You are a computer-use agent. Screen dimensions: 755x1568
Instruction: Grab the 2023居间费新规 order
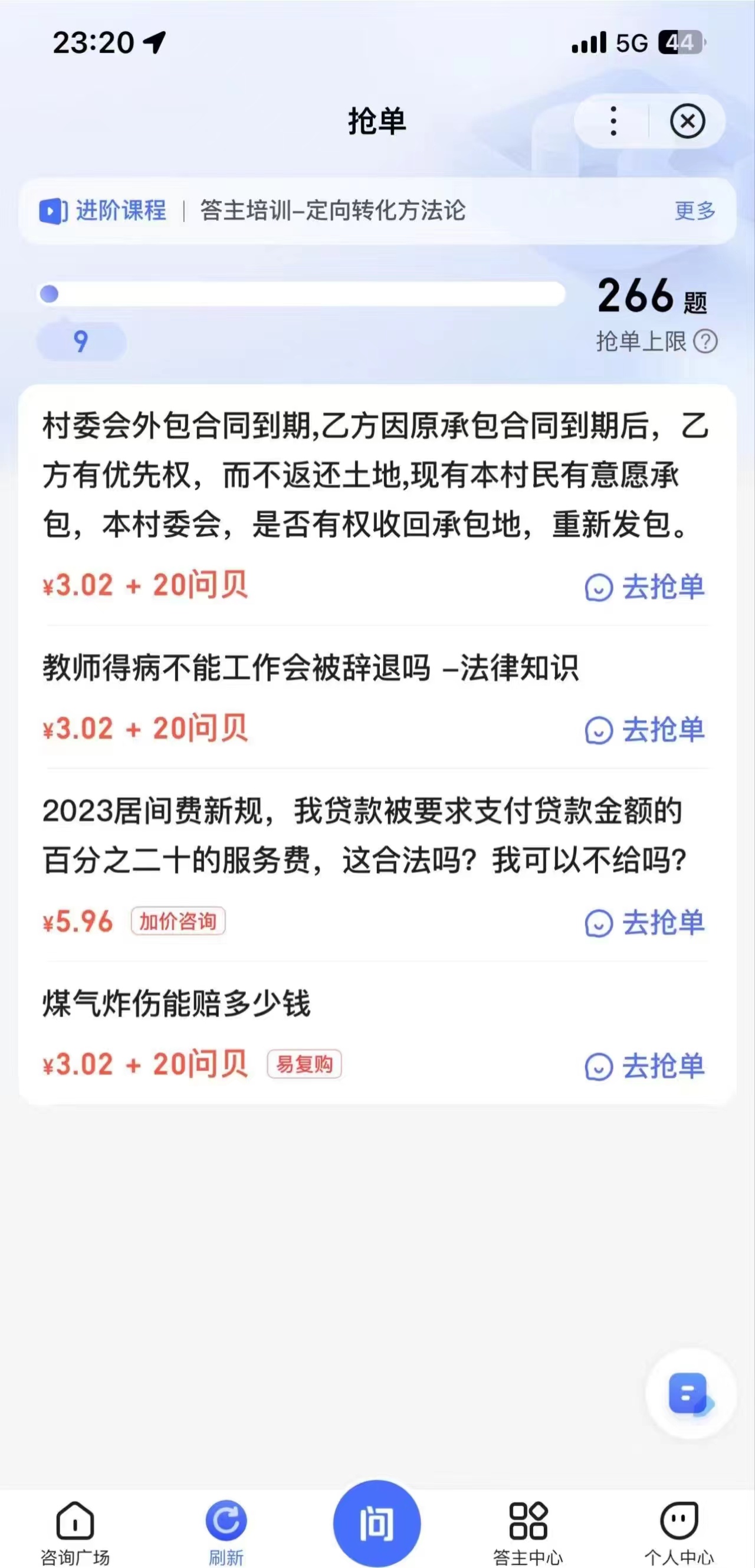(645, 923)
